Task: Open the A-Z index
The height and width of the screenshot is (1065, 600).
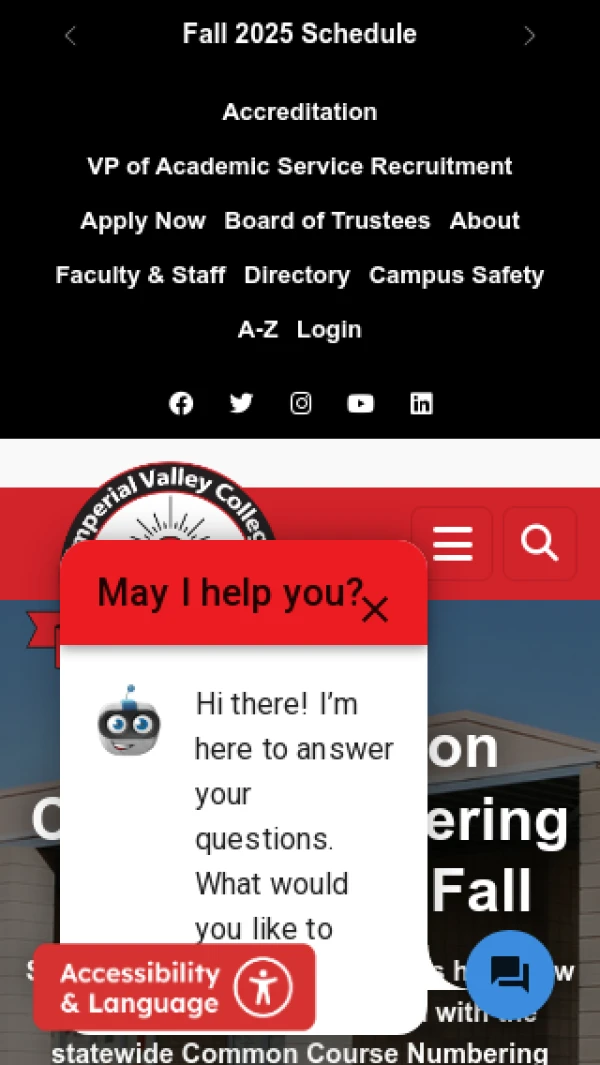Action: [x=258, y=329]
